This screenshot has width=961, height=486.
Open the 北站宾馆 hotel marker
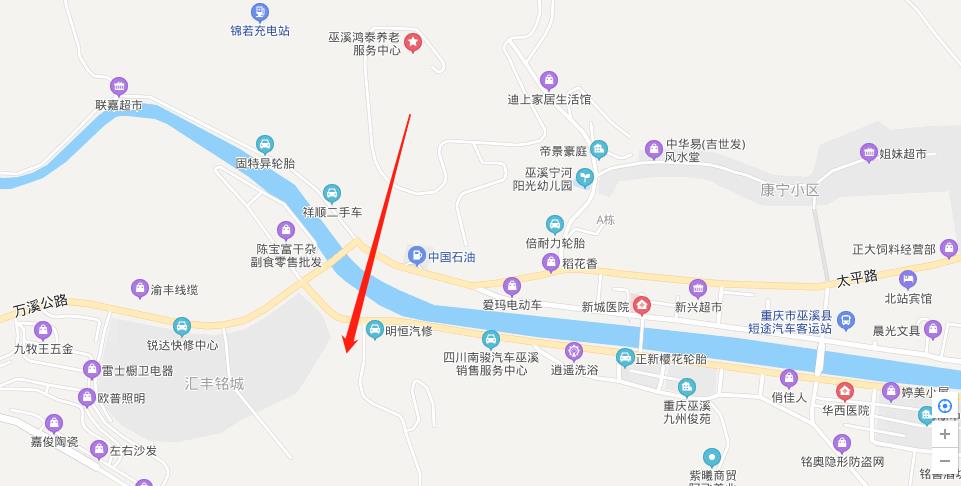tap(907, 279)
